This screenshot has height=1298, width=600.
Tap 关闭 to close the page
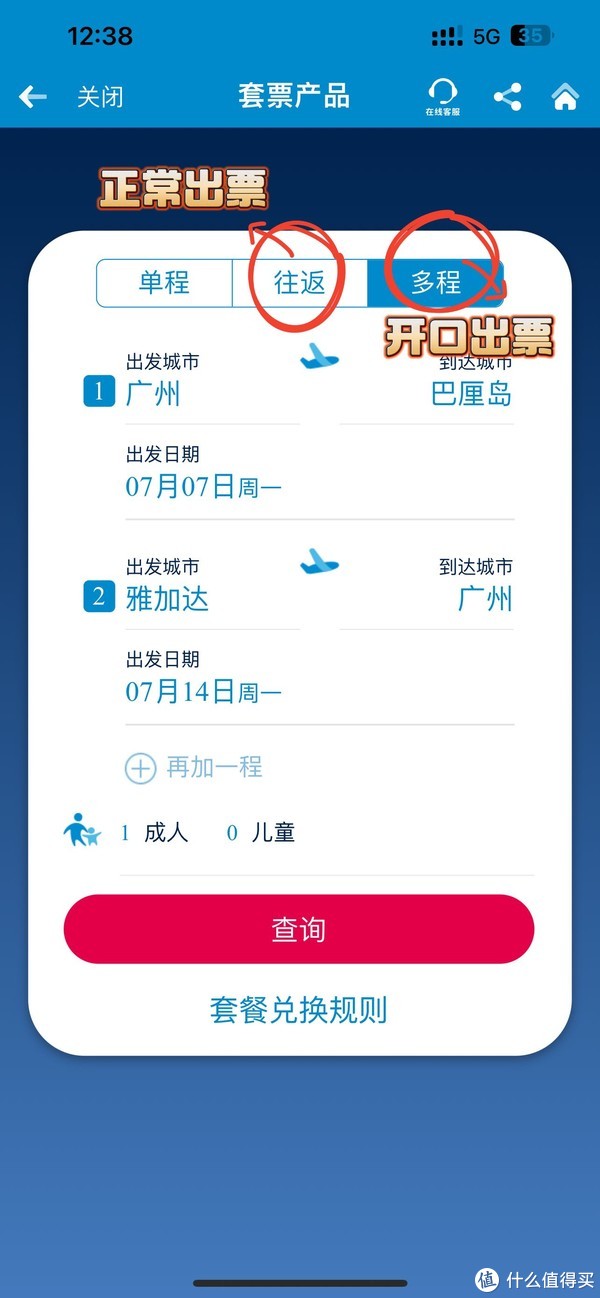tap(100, 97)
